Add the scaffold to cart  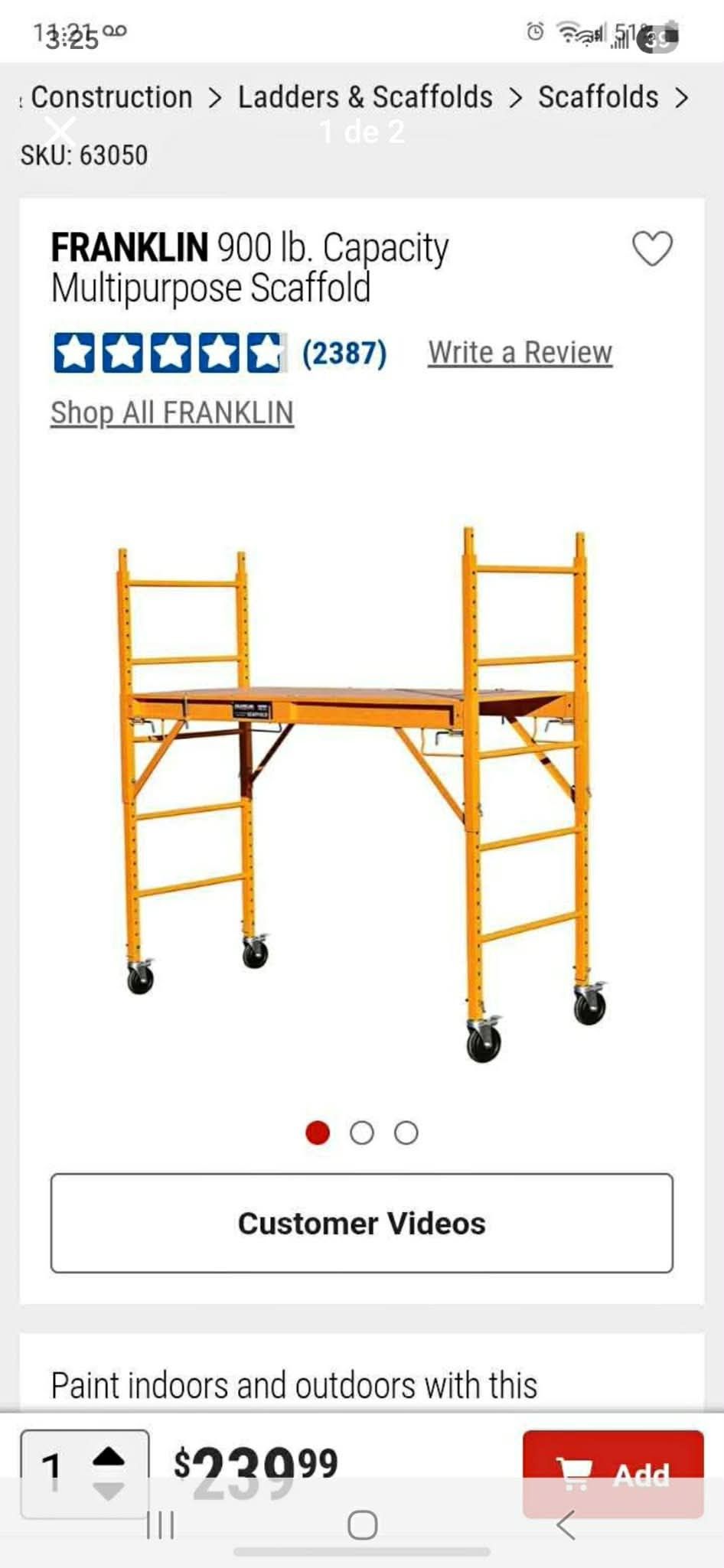[613, 1472]
